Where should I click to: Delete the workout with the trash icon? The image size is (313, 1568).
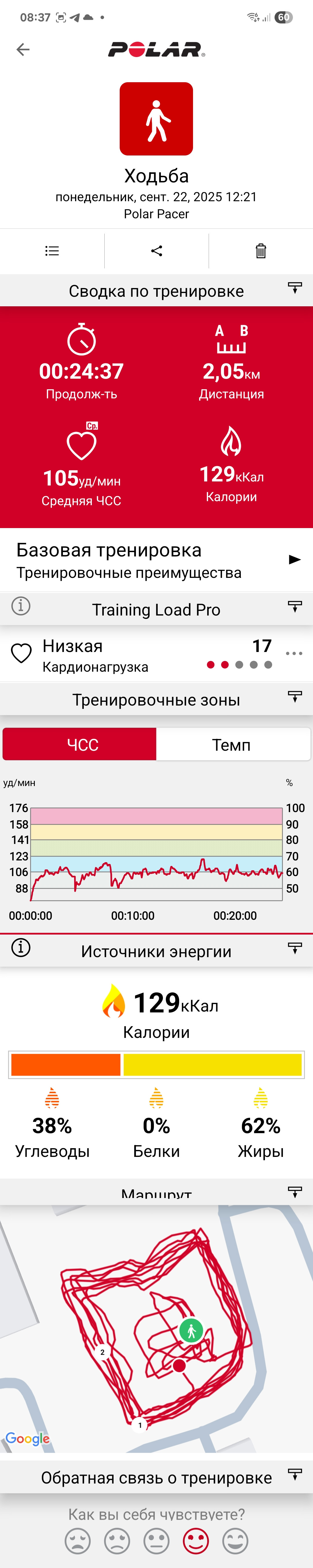pos(261,251)
